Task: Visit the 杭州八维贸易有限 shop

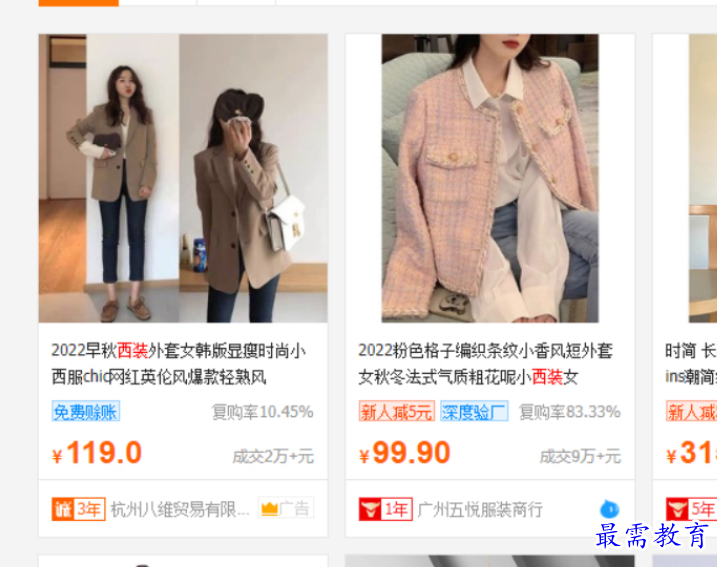Action: point(180,509)
